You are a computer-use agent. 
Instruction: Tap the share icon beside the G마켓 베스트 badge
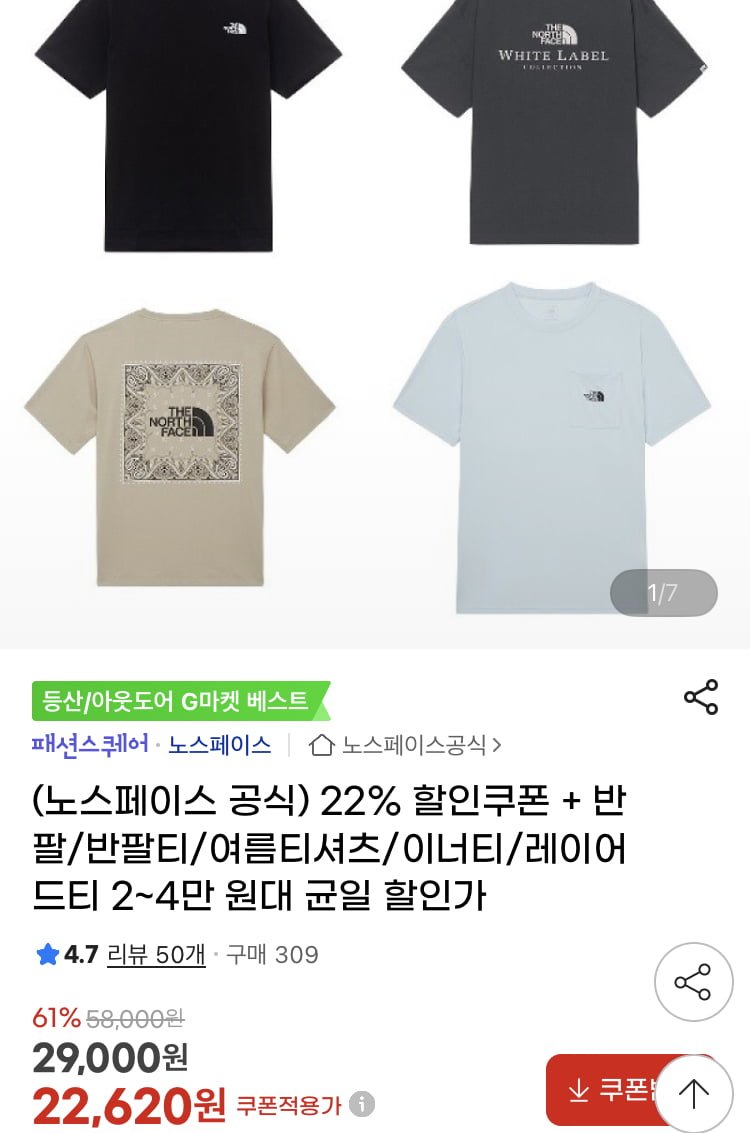tap(701, 697)
